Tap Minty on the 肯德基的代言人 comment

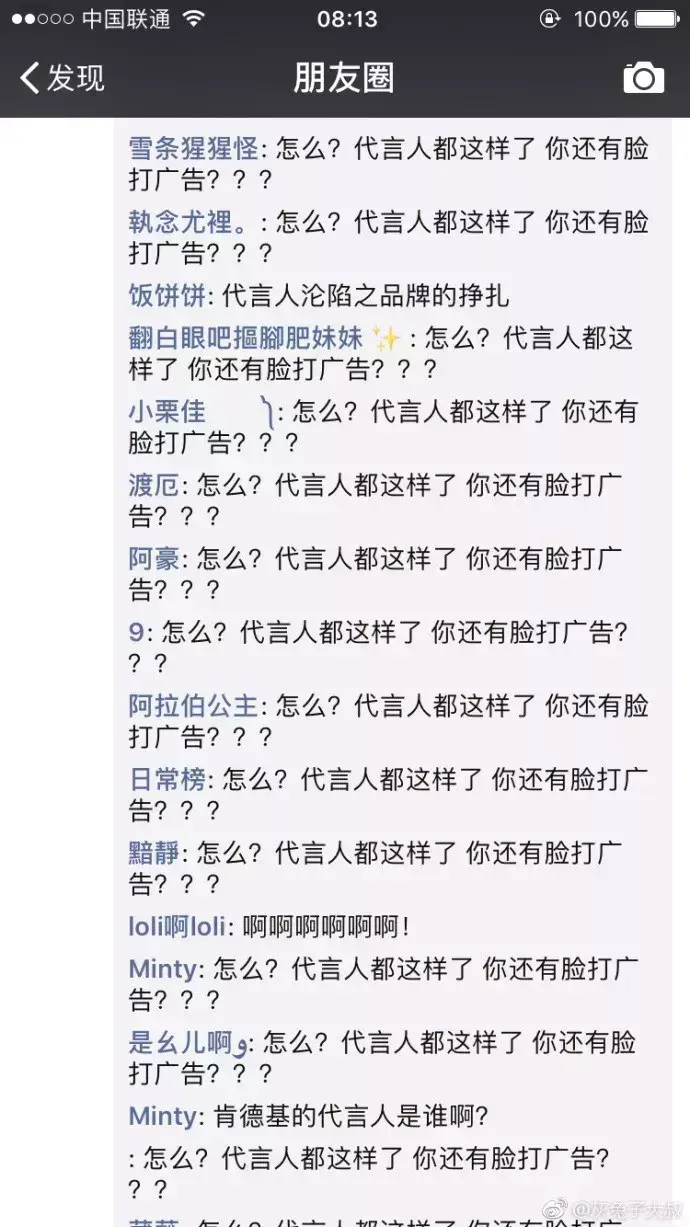[x=165, y=1116]
